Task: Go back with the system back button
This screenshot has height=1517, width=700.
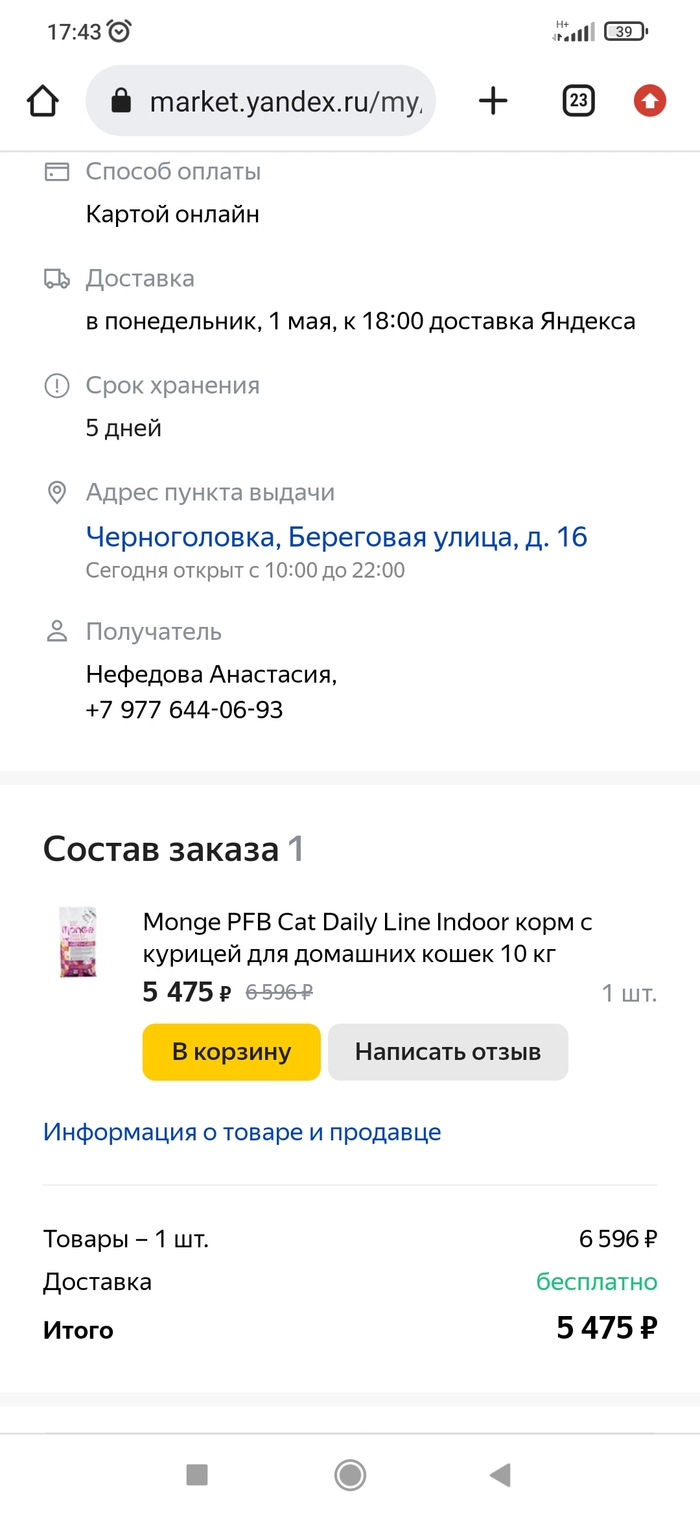Action: pos(500,1474)
